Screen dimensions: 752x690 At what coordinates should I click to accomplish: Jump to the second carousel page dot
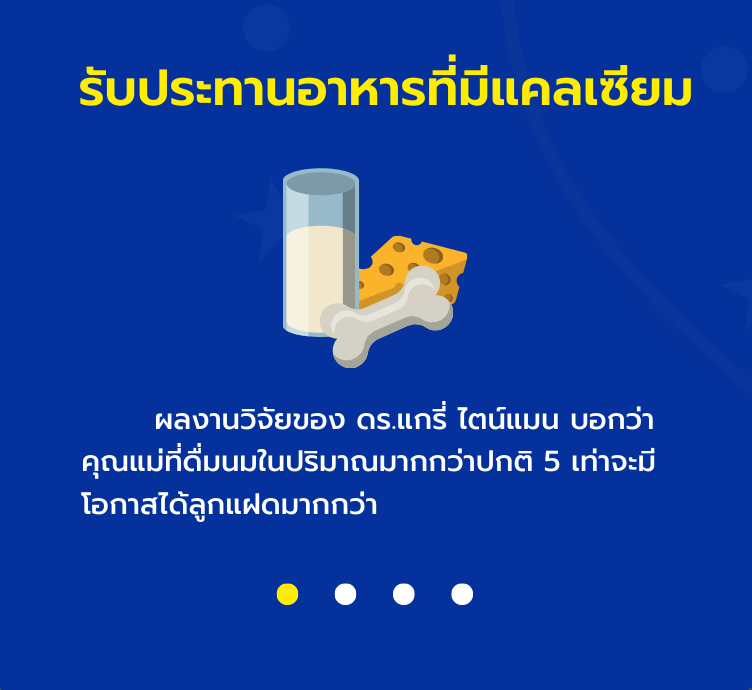pos(345,594)
